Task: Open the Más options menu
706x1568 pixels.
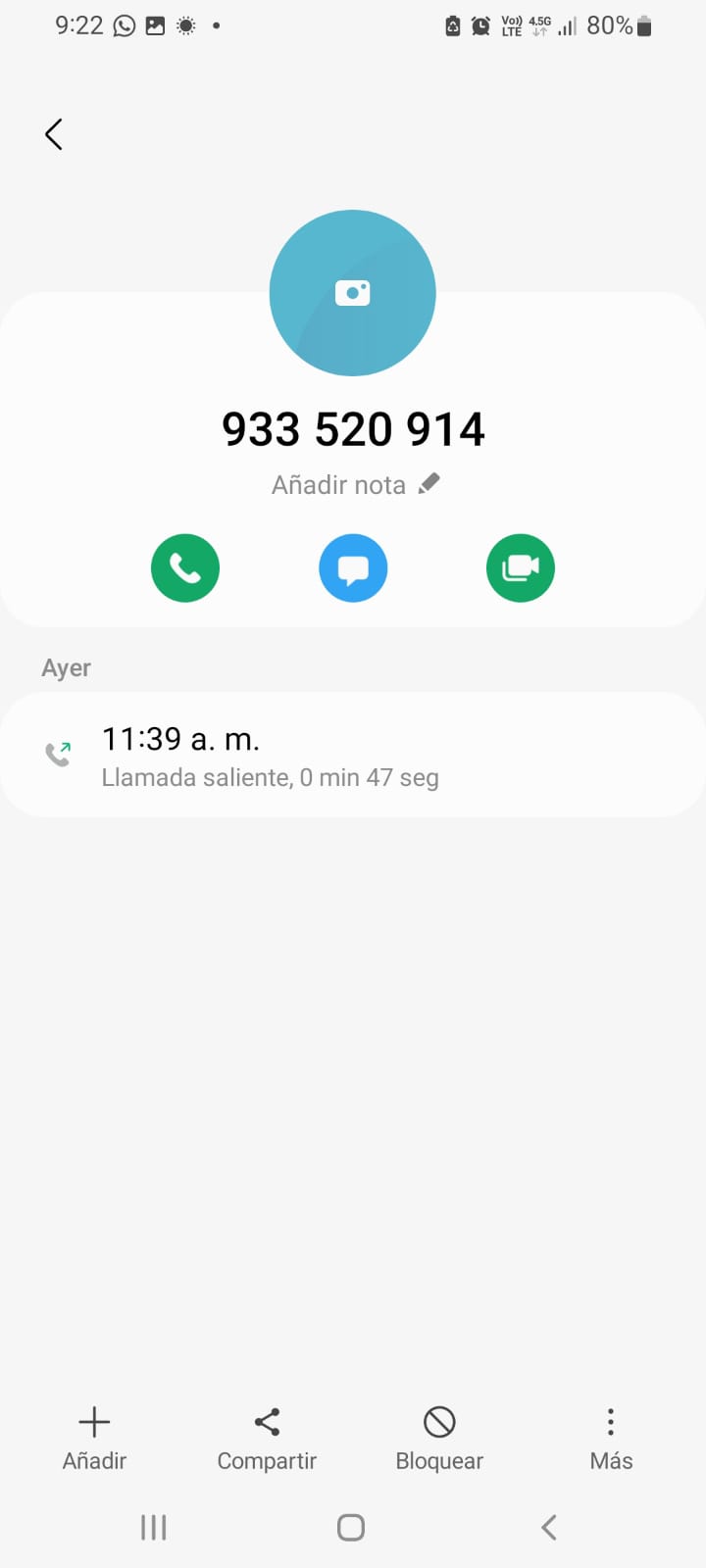Action: tap(611, 1438)
